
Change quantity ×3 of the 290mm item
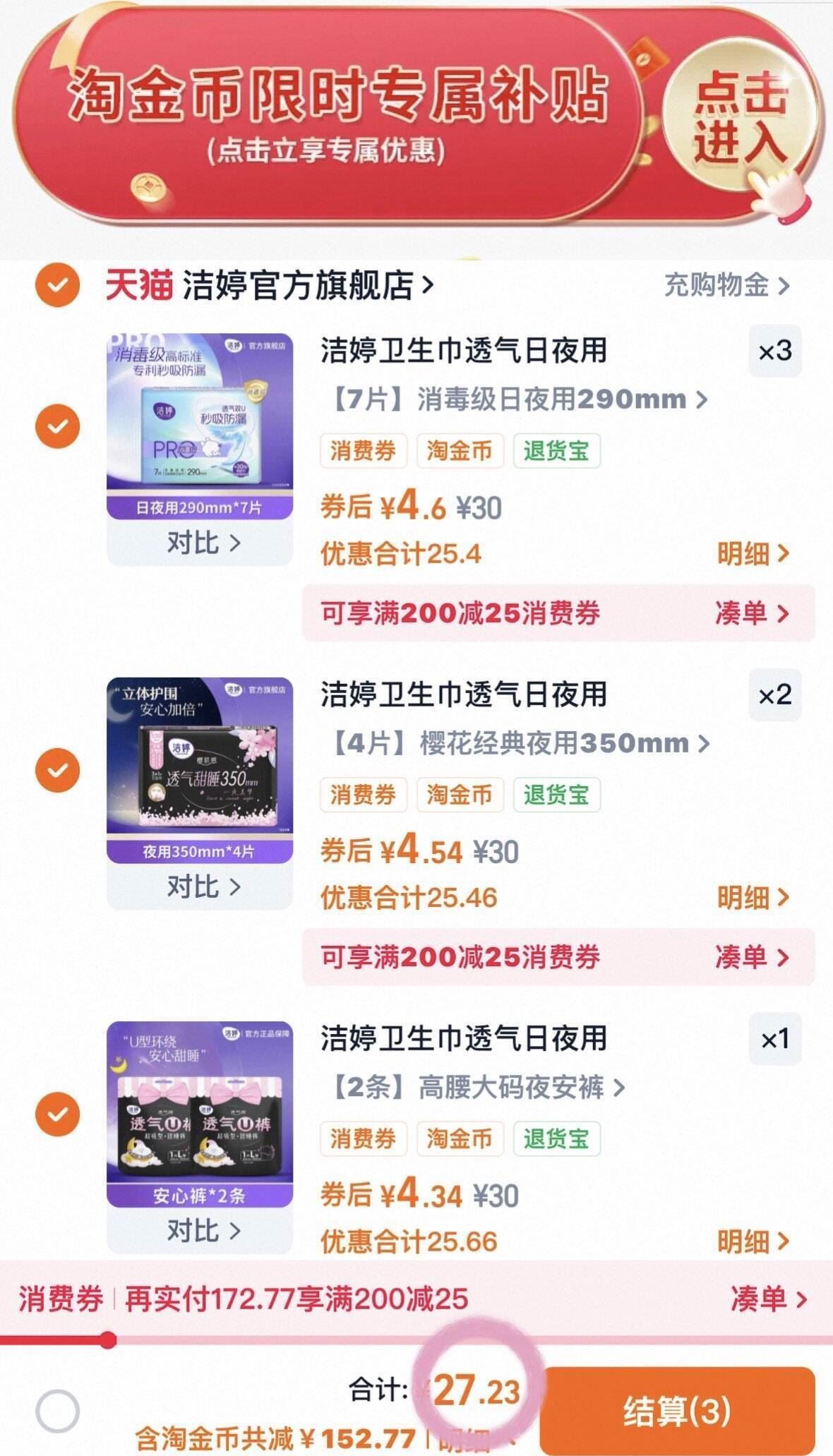[774, 351]
